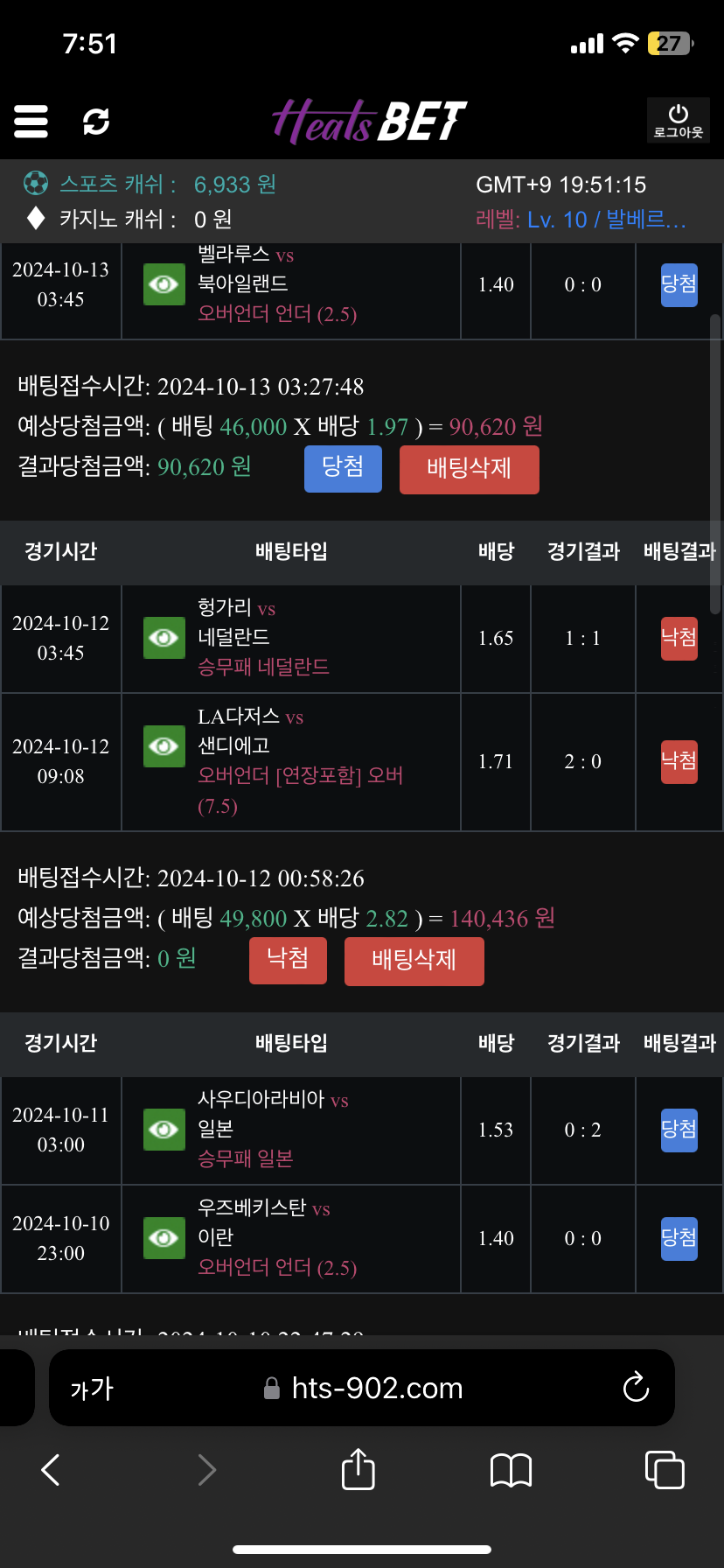Delete the 49,800 bet with 배팅삭제
Screen dimensions: 724x1568
tap(414, 961)
